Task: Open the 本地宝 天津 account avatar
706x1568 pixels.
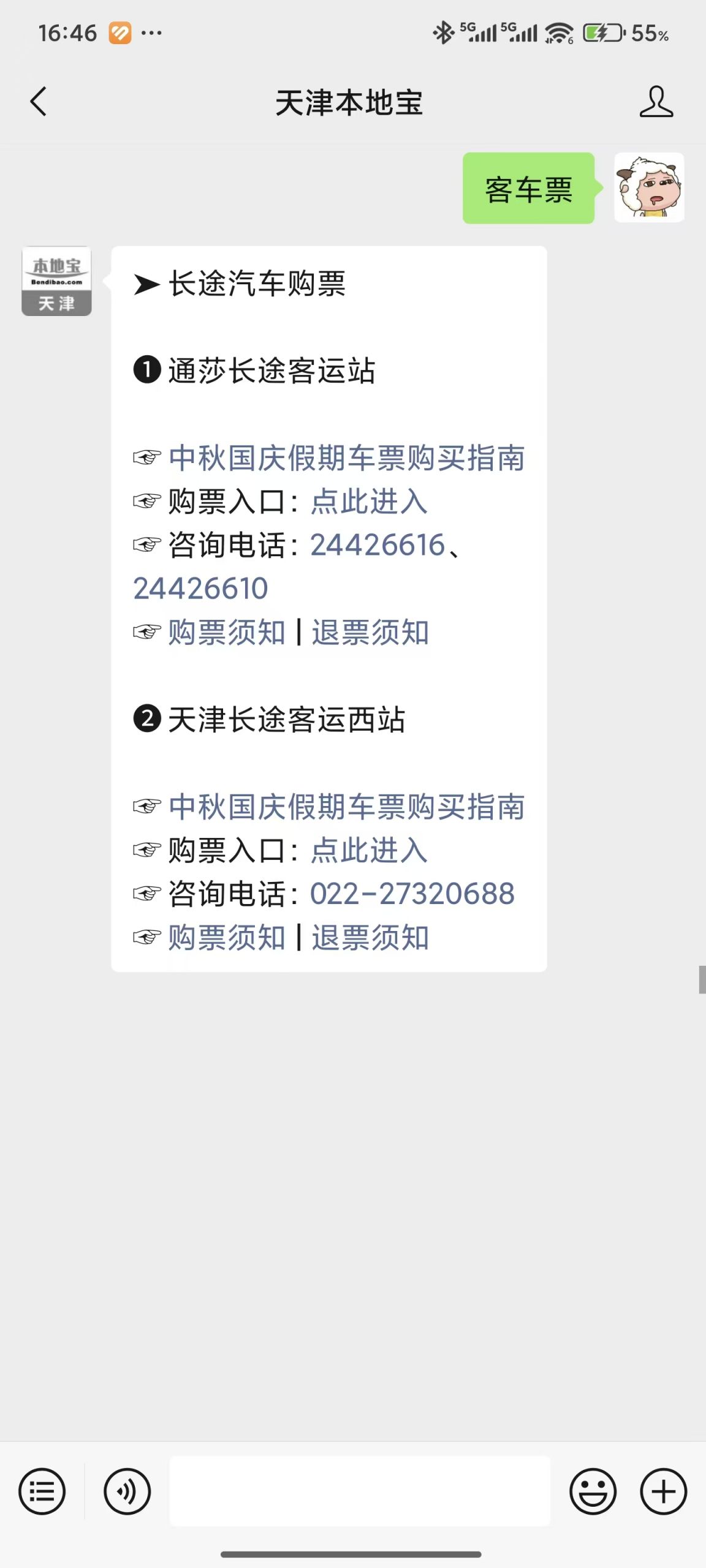Action: [56, 281]
